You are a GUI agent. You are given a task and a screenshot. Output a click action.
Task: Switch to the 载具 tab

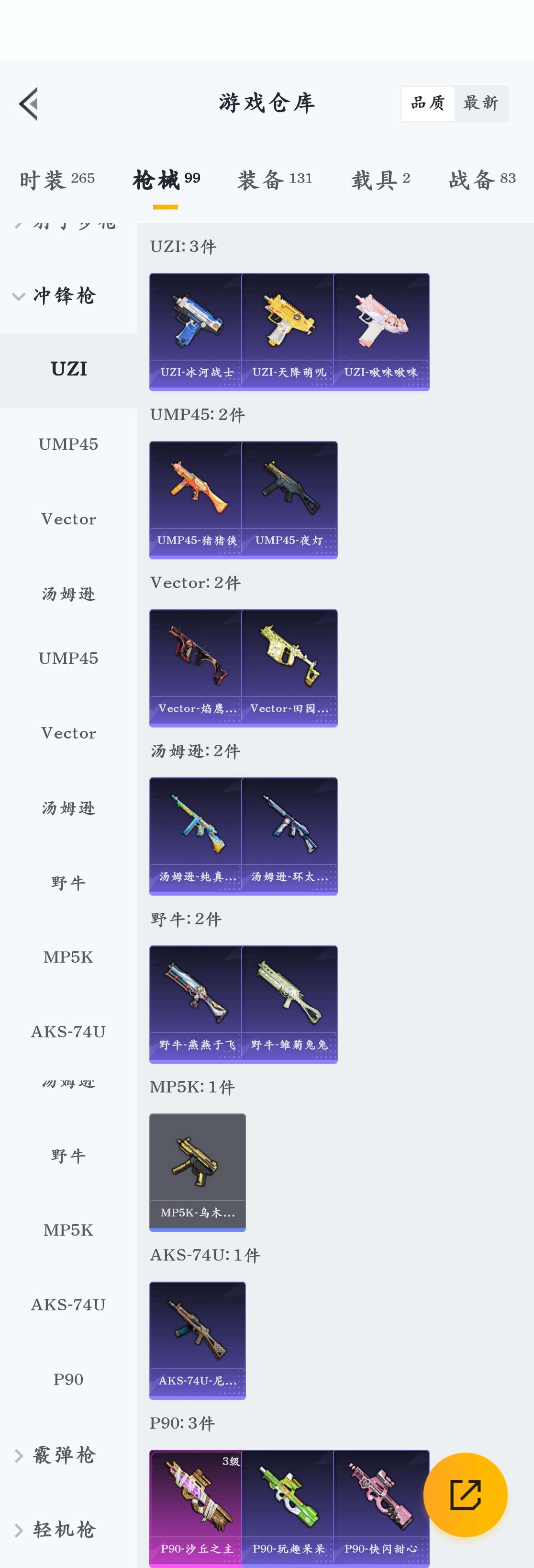pos(380,180)
